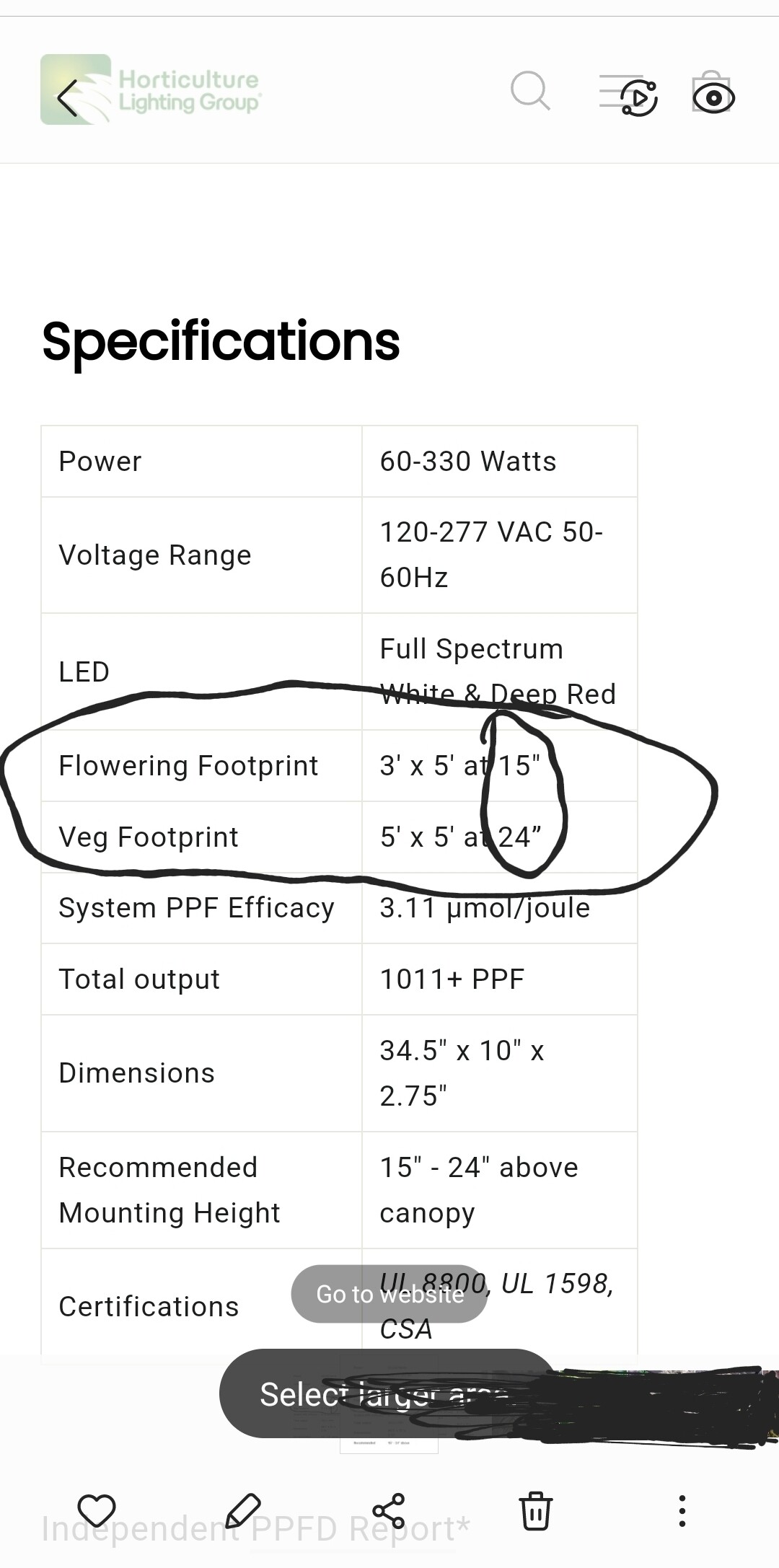Mark this image as favorite
This screenshot has height=1568, width=779.
tap(97, 1510)
